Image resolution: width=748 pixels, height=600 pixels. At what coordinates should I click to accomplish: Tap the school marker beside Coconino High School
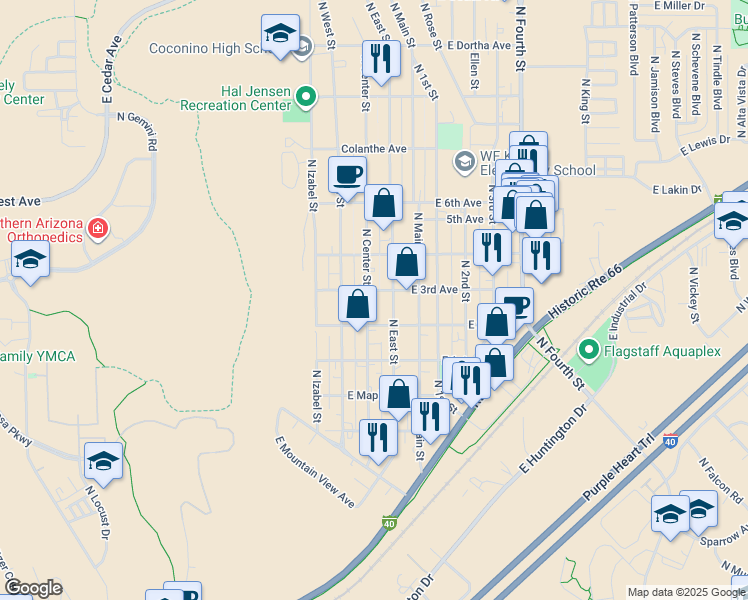[280, 34]
